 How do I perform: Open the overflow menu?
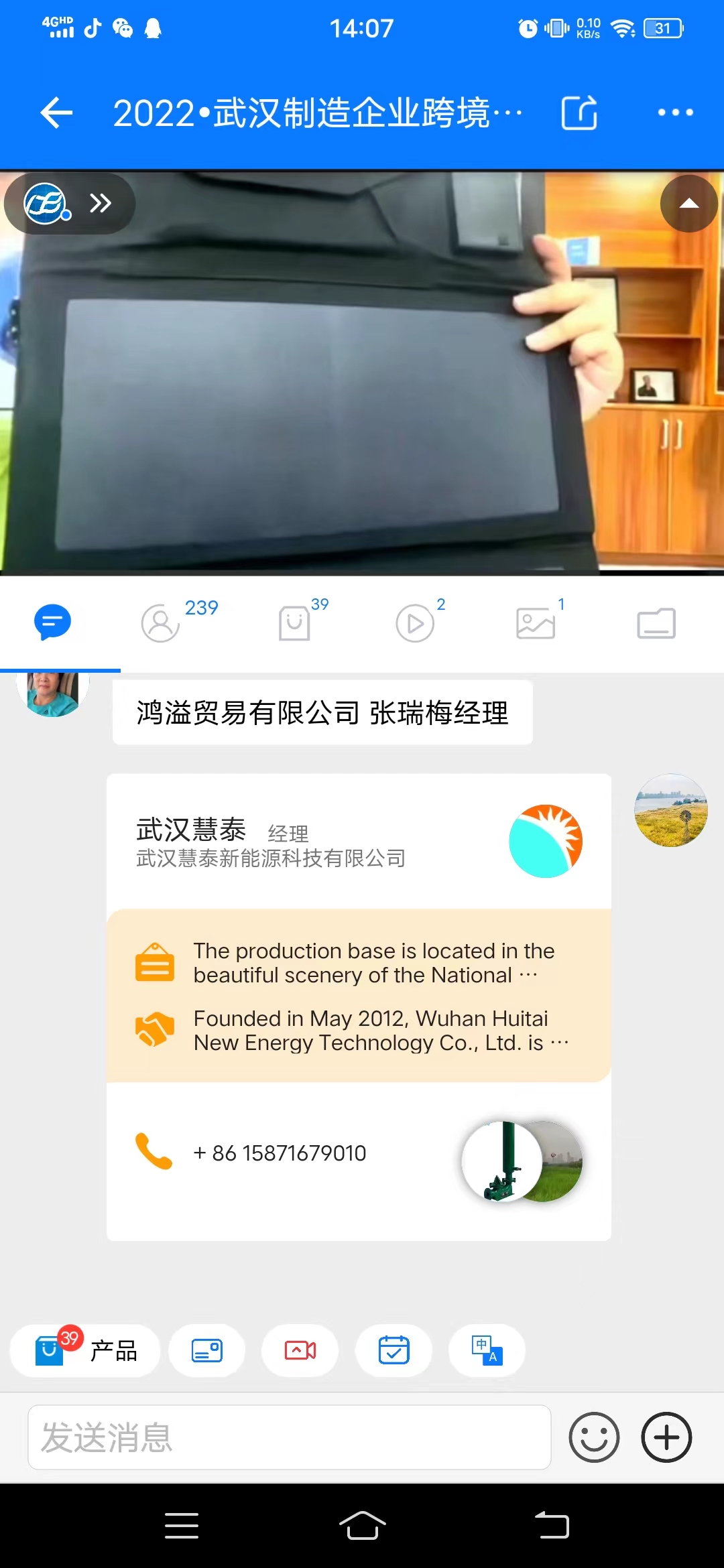[674, 113]
